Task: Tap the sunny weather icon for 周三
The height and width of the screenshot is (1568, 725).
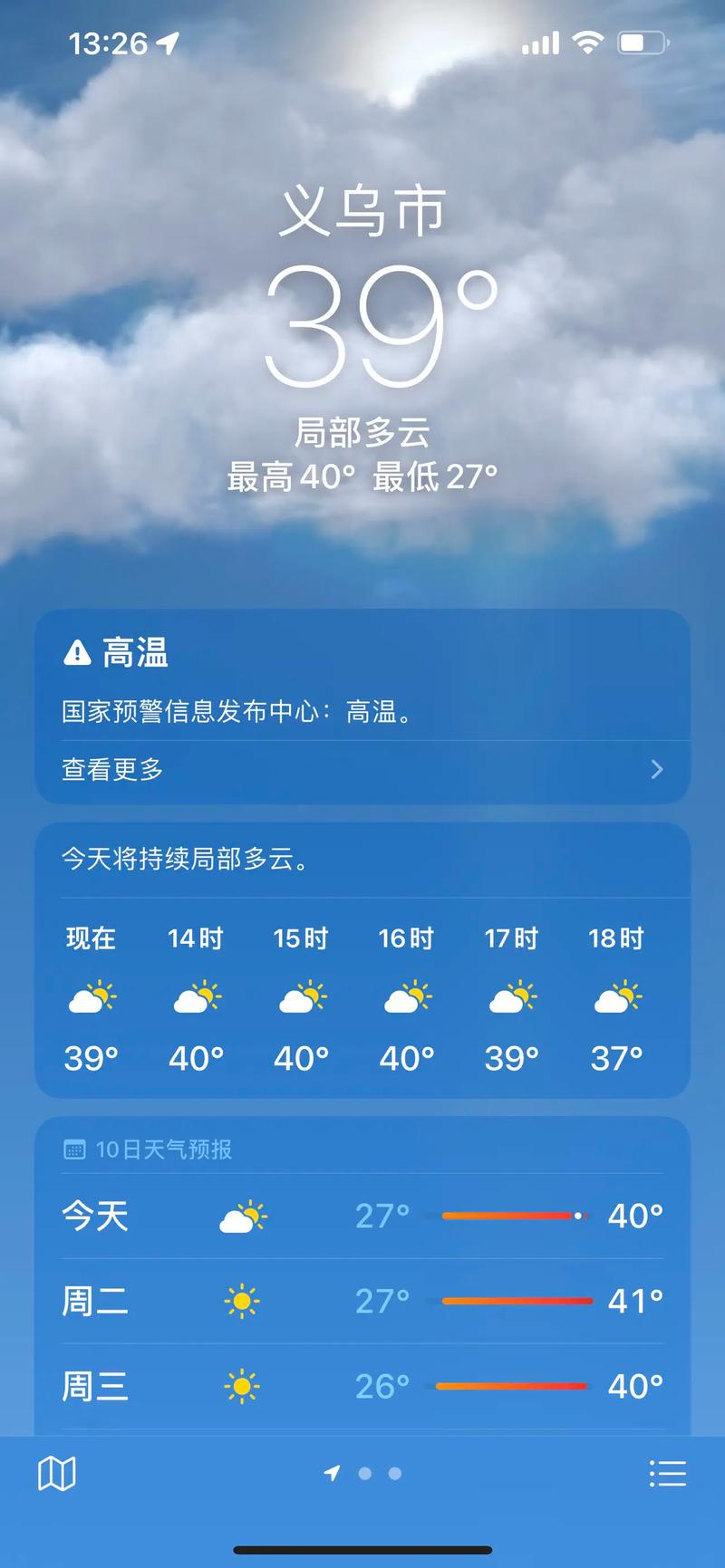Action: (x=240, y=1385)
